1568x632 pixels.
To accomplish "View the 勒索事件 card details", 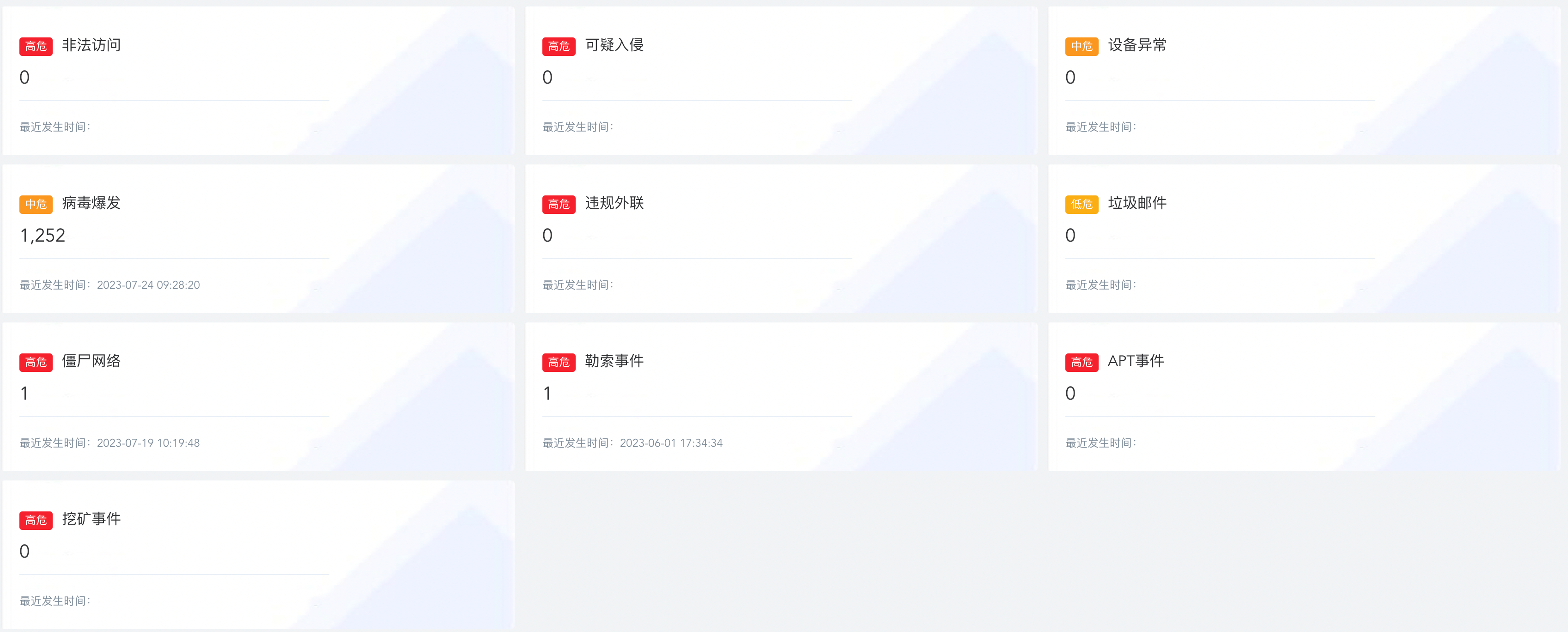I will (x=781, y=397).
